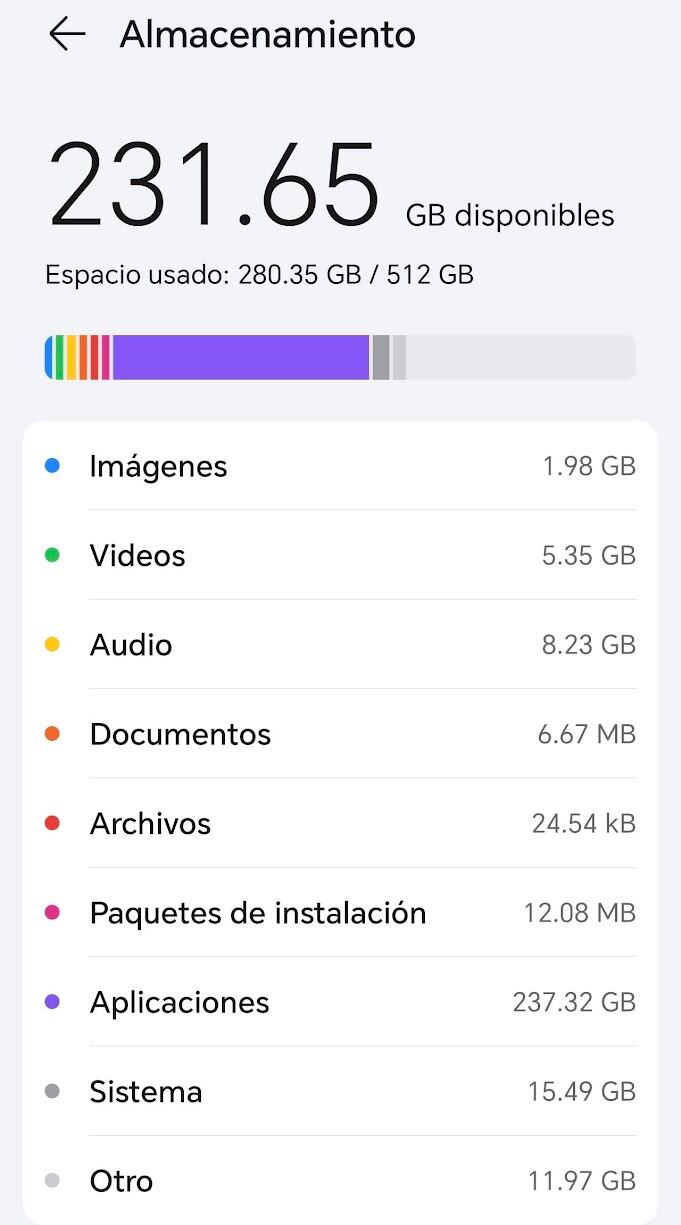View the Otro storage category
The height and width of the screenshot is (1225, 681).
[x=340, y=1181]
